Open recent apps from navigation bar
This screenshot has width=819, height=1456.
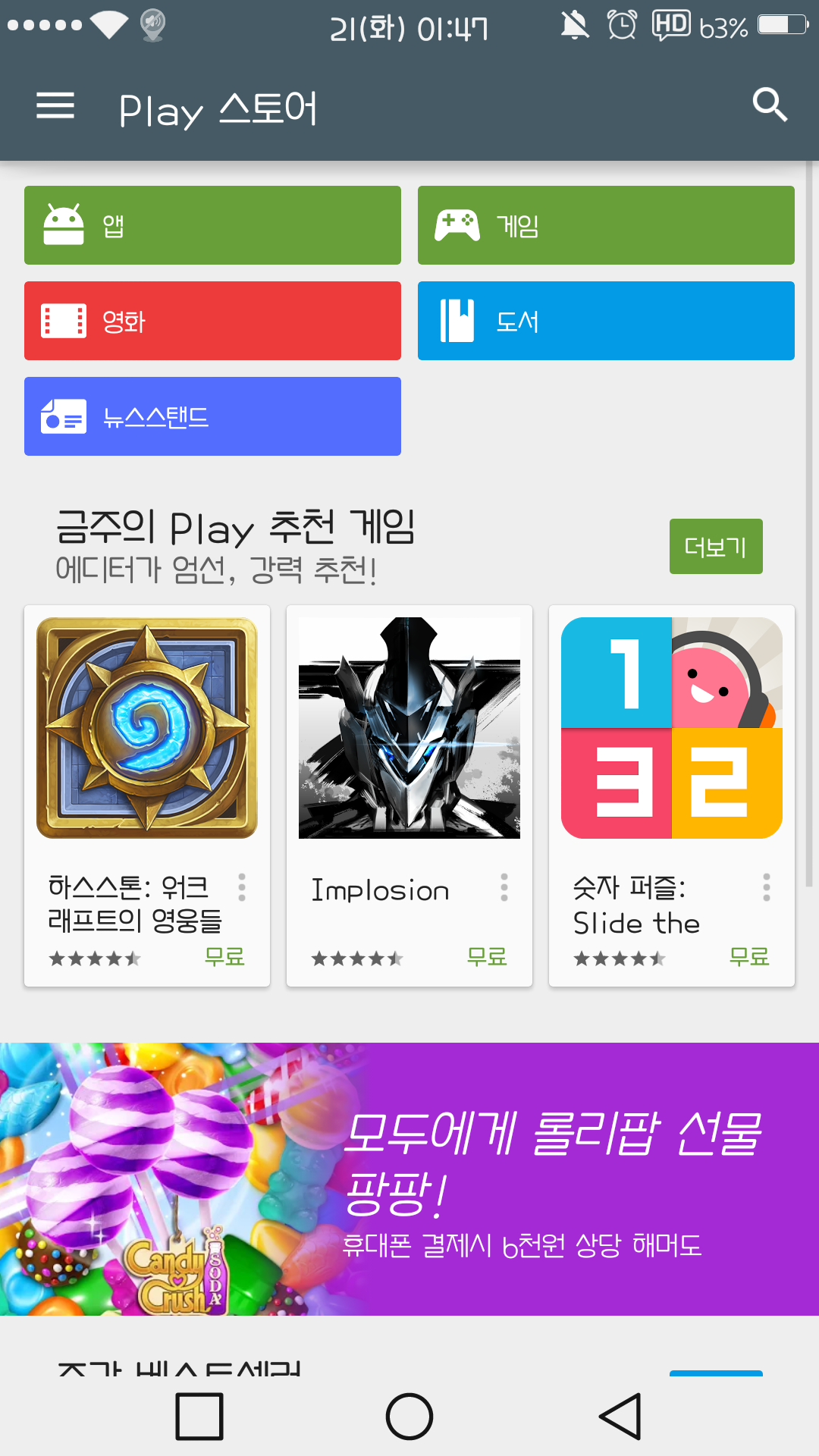pyautogui.click(x=199, y=1416)
